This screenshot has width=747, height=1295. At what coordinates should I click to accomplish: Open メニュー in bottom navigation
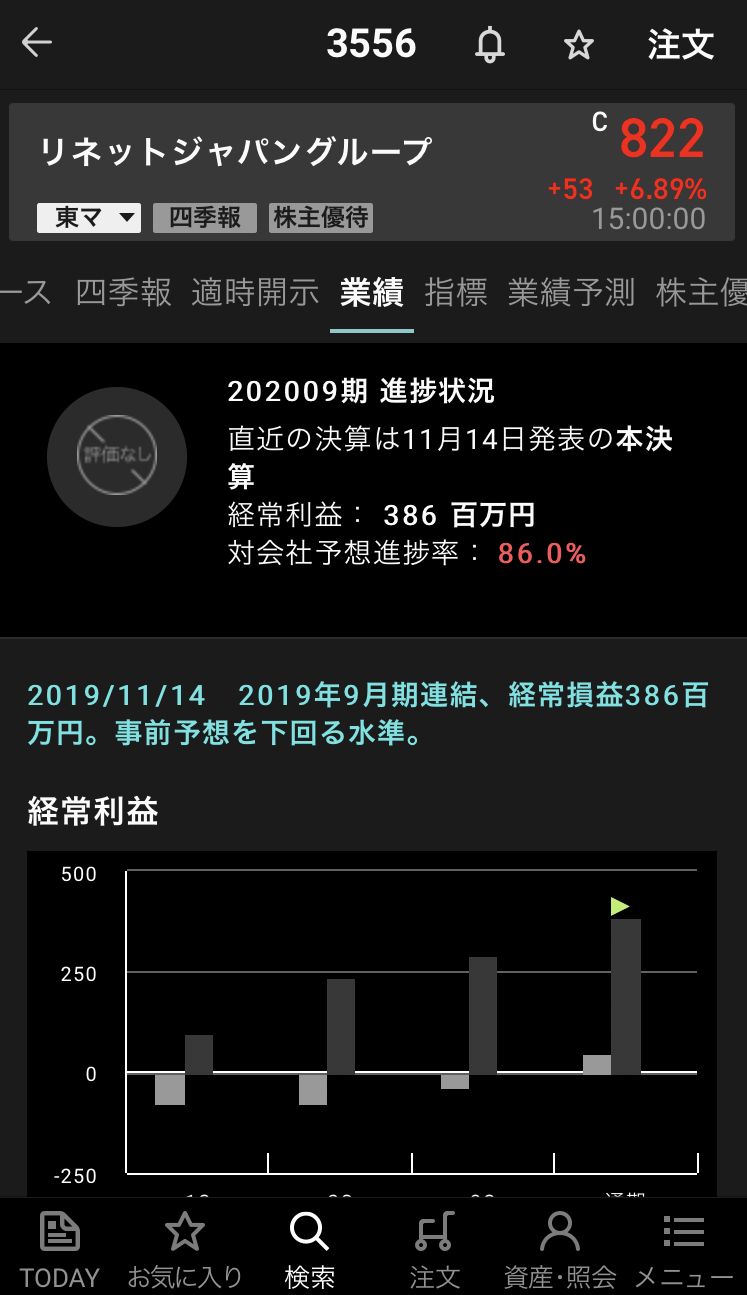click(684, 1248)
